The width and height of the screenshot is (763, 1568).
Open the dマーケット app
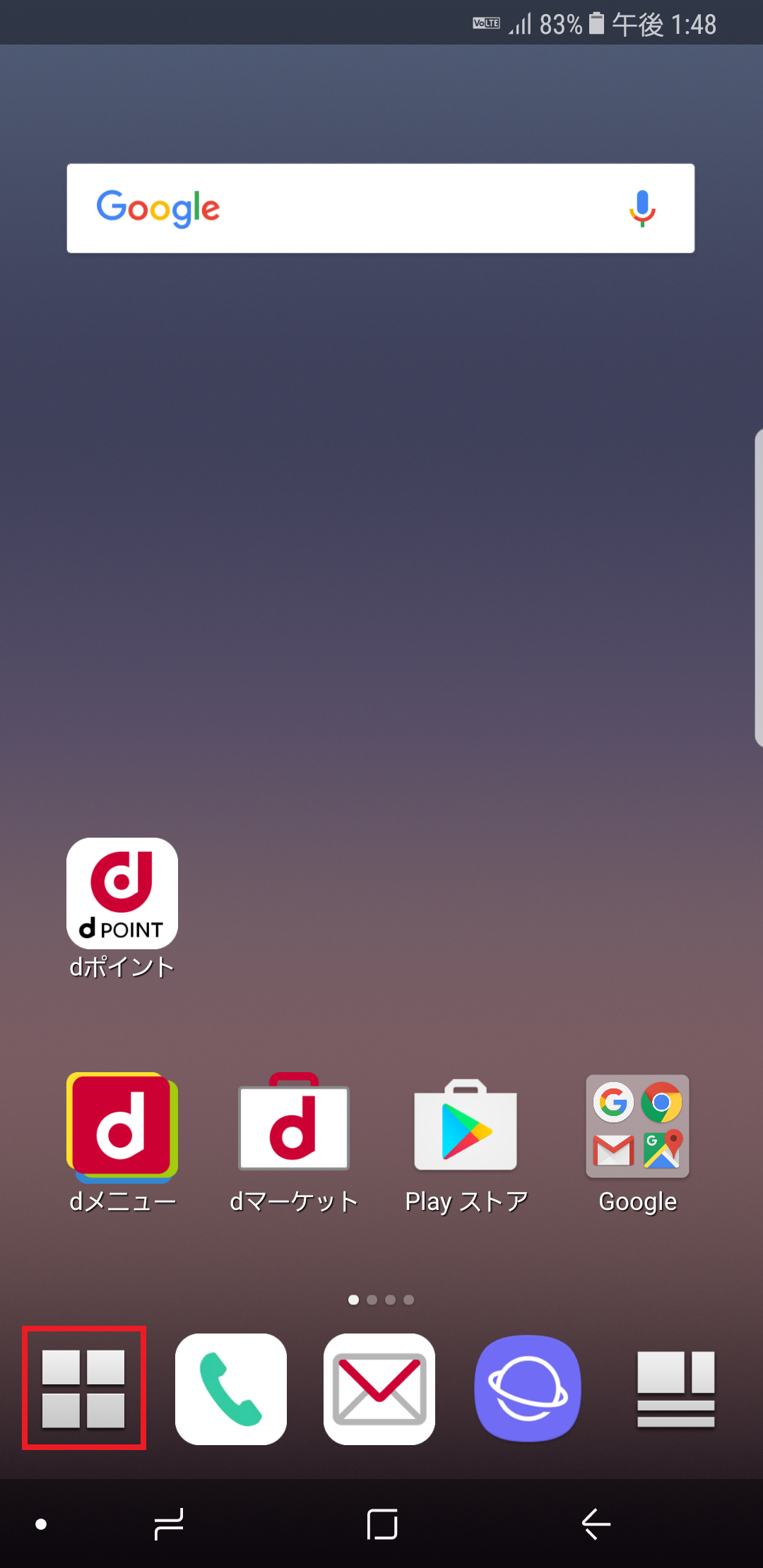(x=293, y=1127)
